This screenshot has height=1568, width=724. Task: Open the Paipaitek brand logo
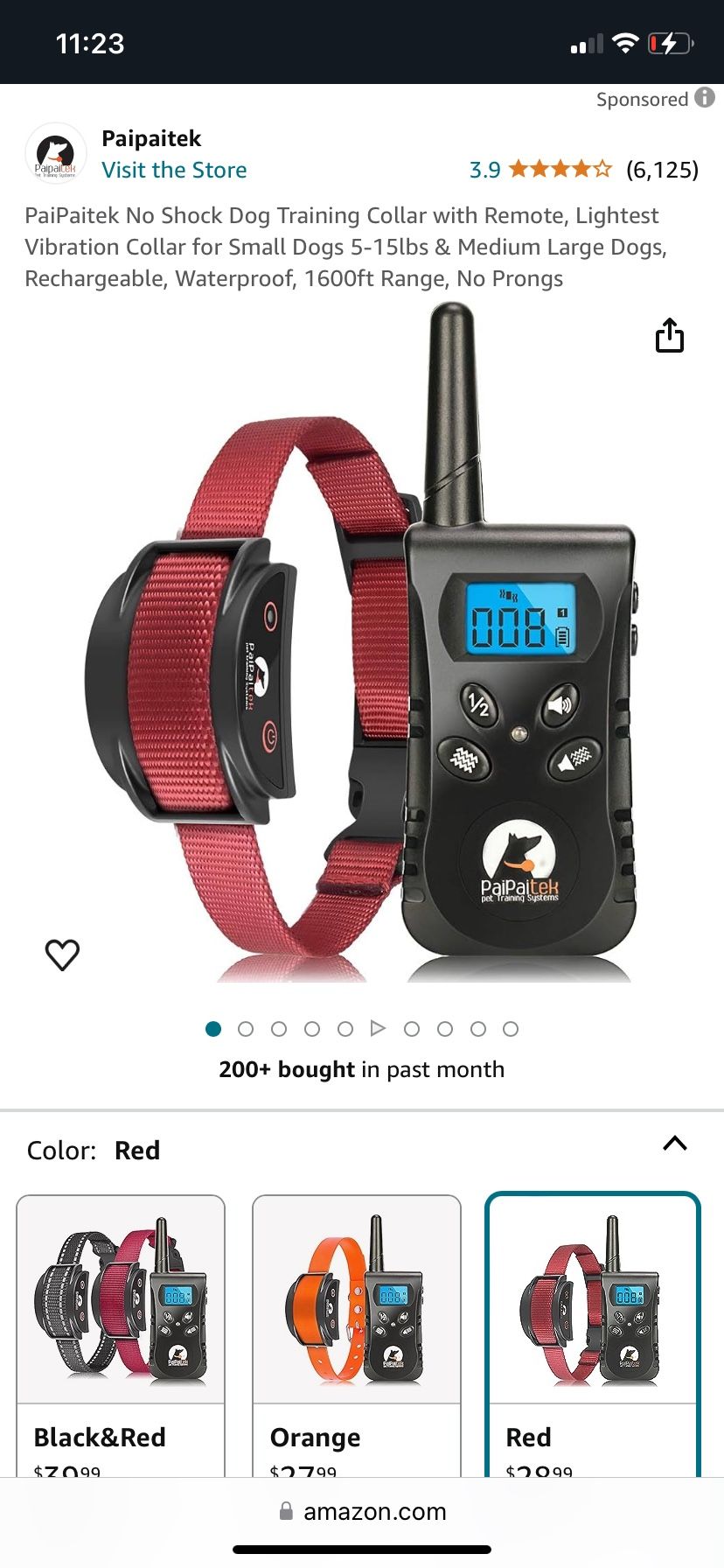(x=56, y=154)
